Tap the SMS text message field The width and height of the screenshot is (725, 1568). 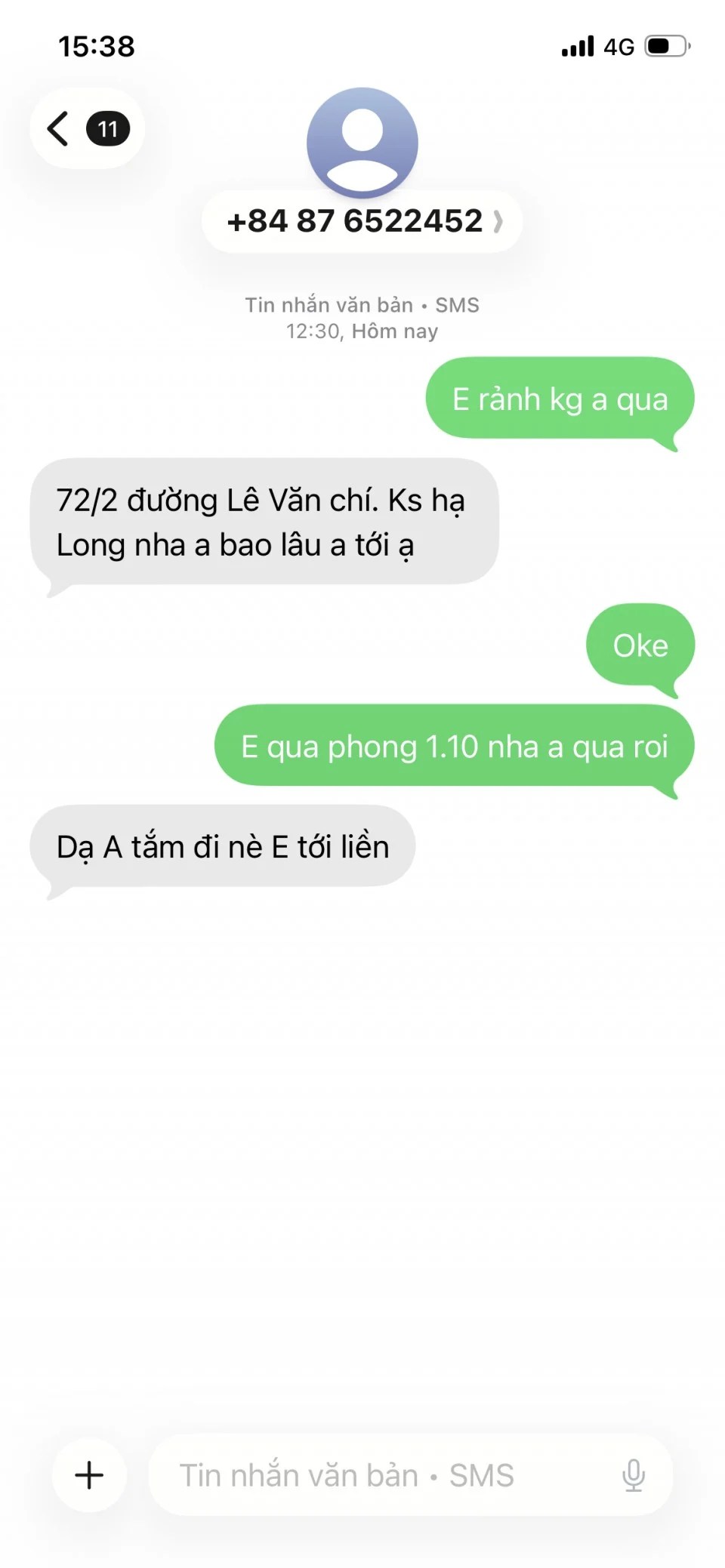coord(378,1474)
